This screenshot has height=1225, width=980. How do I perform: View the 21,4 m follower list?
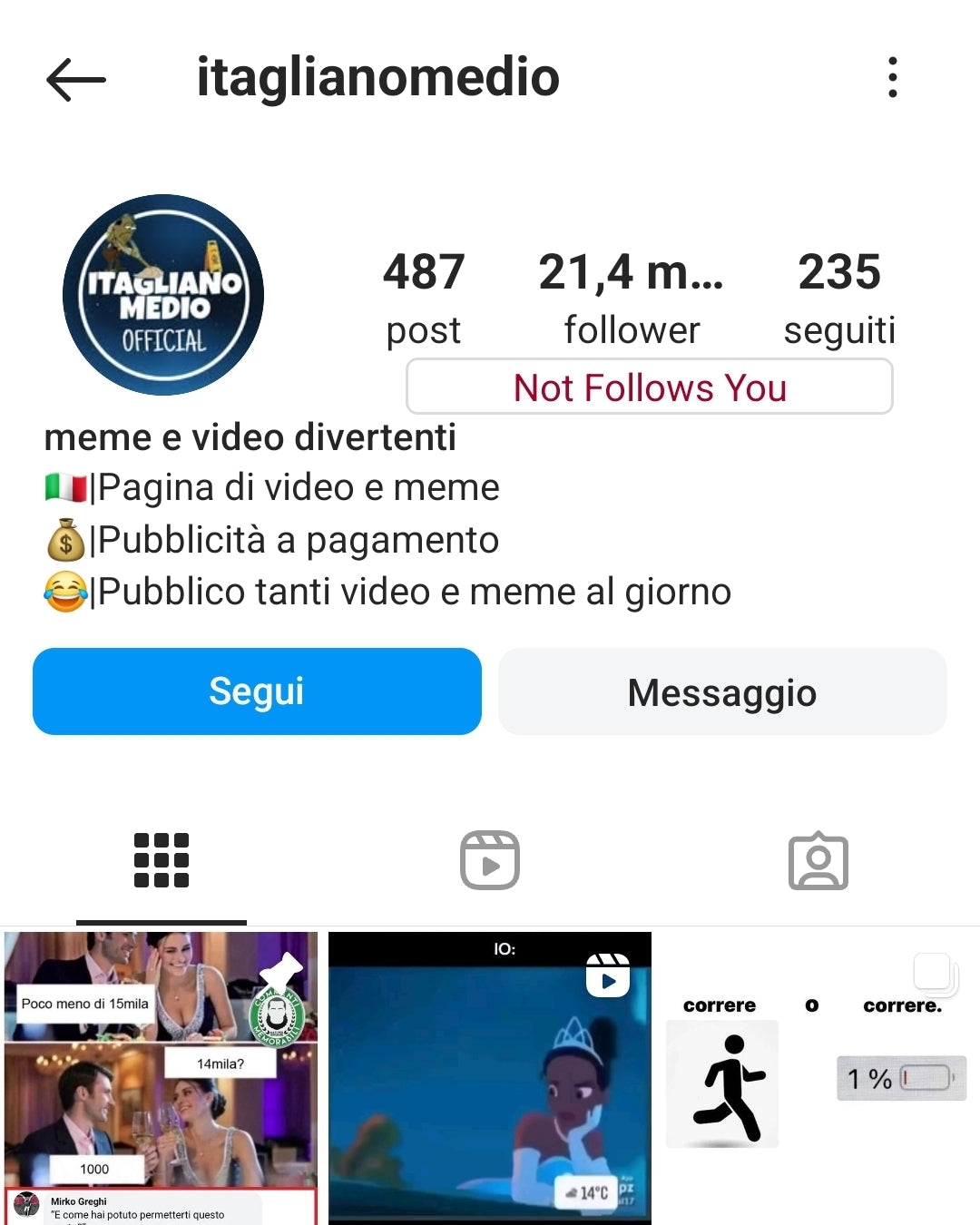(x=632, y=298)
